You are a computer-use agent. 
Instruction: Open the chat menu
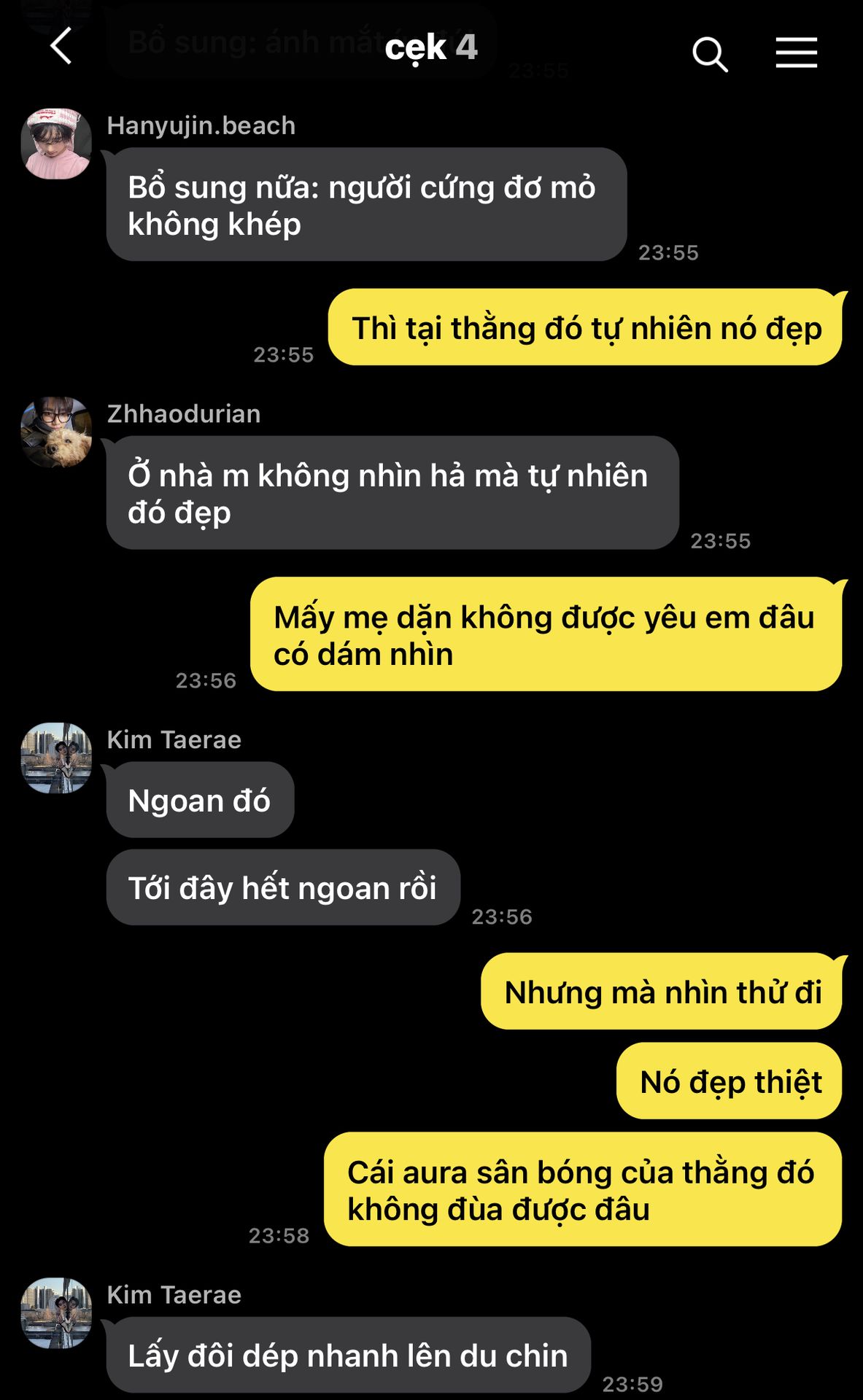tap(796, 53)
